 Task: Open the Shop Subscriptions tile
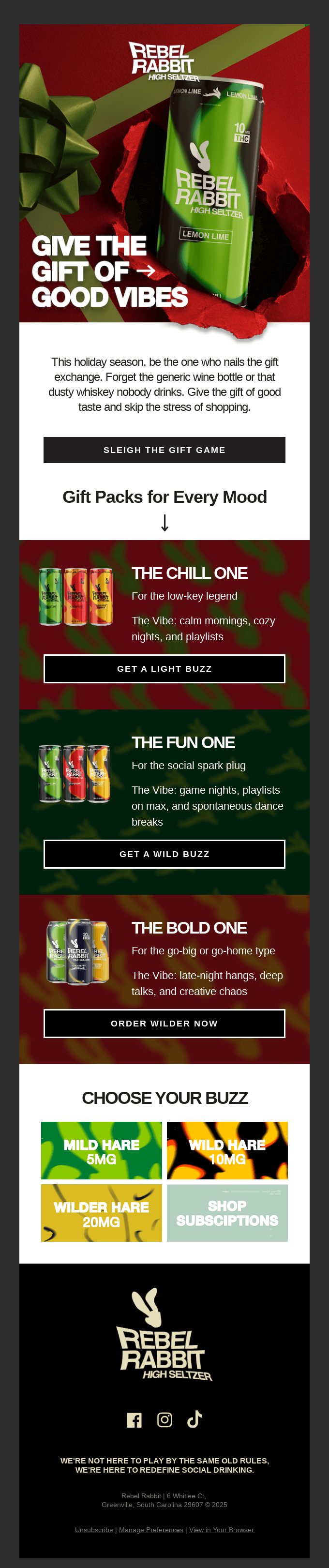(x=227, y=1213)
